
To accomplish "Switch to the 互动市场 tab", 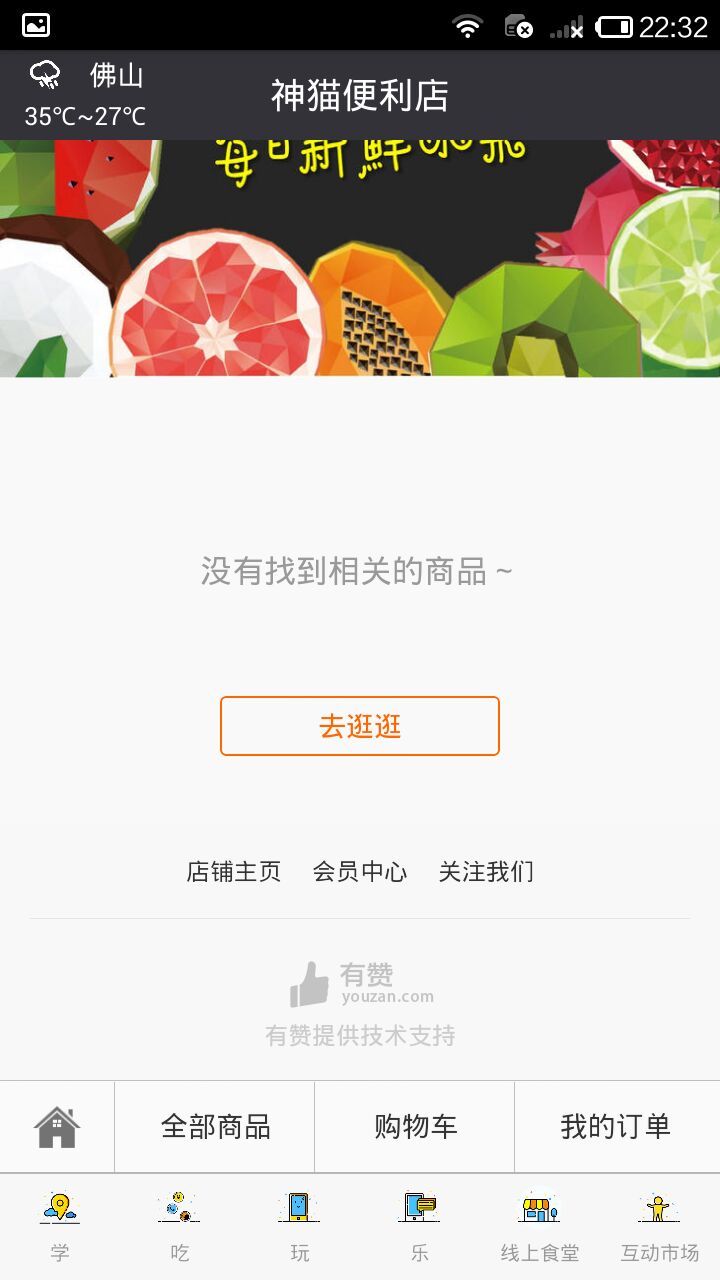I will pyautogui.click(x=660, y=1226).
